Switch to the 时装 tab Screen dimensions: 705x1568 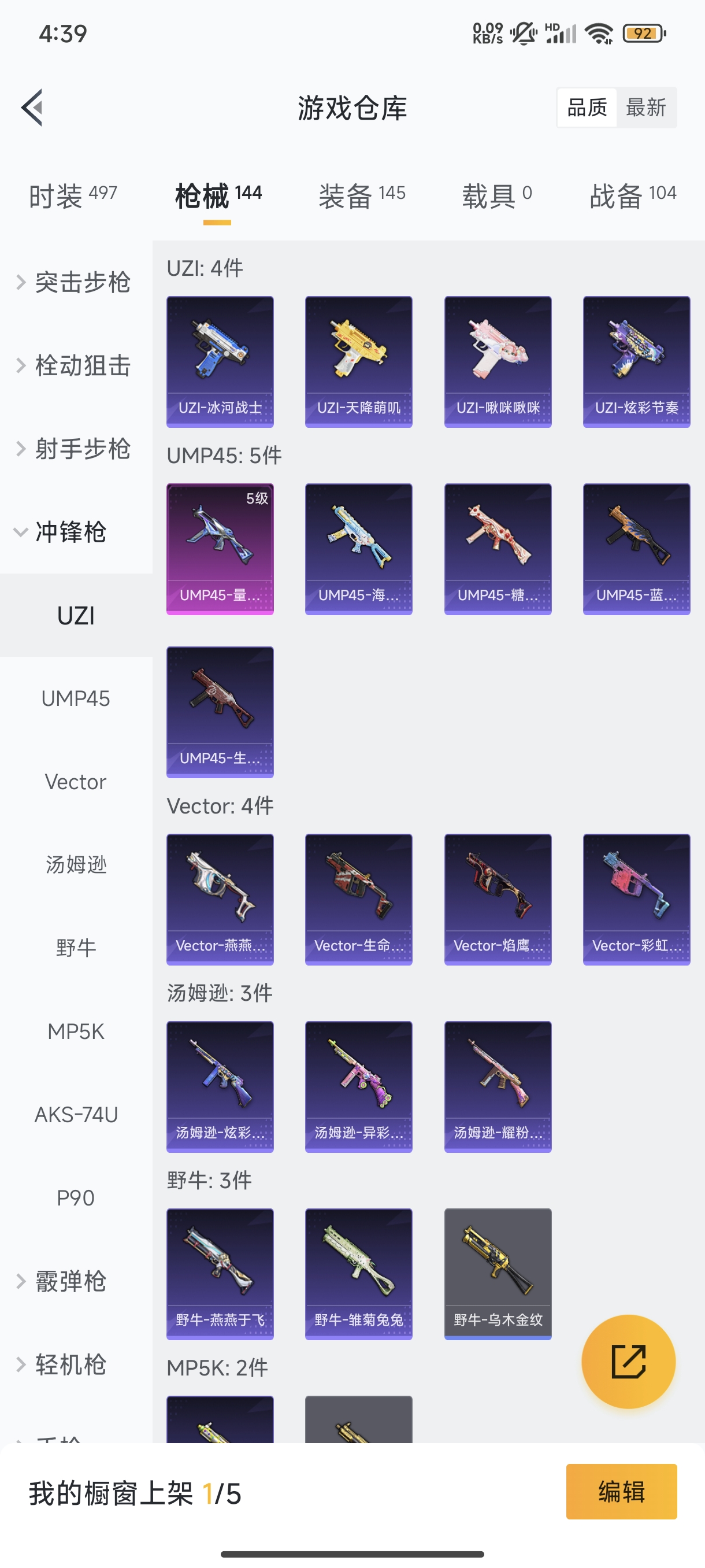[72, 196]
